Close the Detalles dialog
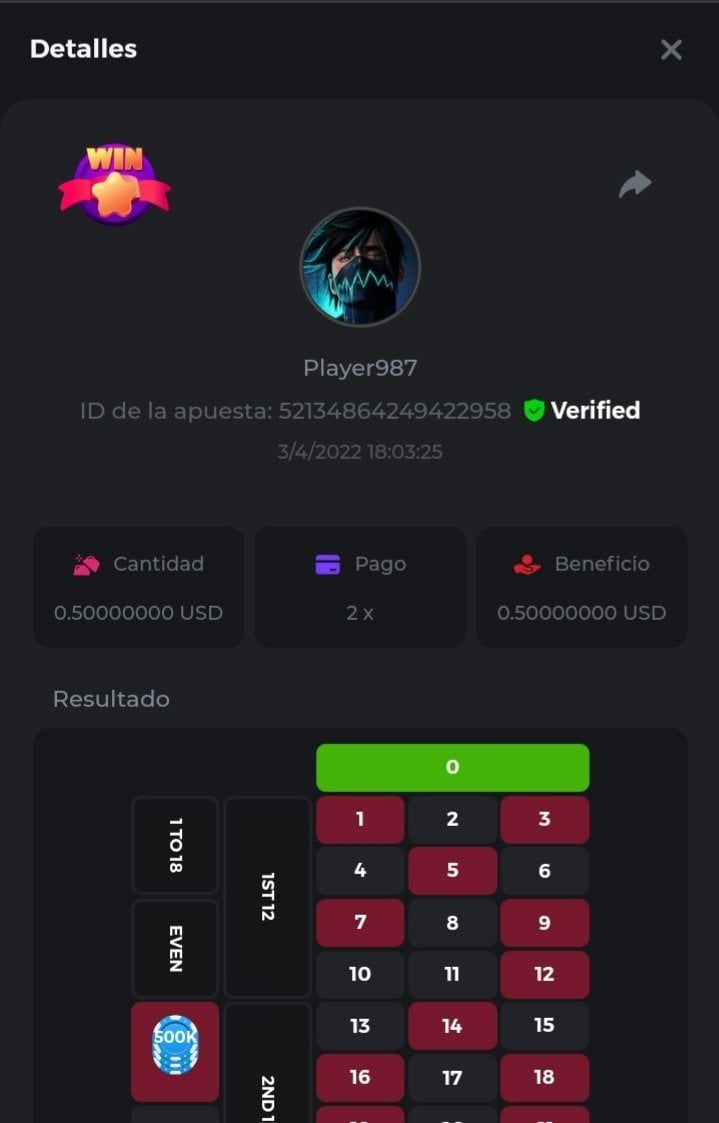719x1123 pixels. [671, 50]
